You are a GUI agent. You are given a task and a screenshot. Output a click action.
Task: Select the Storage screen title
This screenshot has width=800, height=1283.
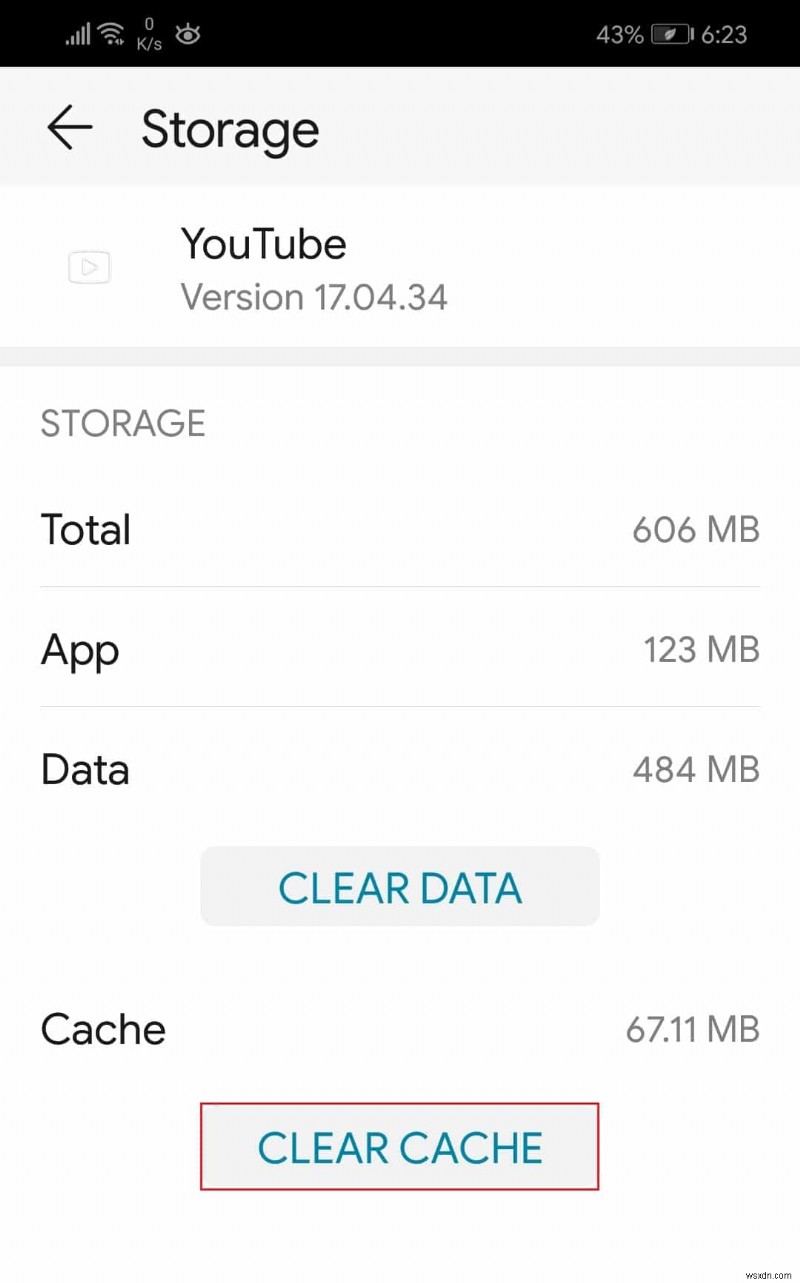[x=230, y=129]
